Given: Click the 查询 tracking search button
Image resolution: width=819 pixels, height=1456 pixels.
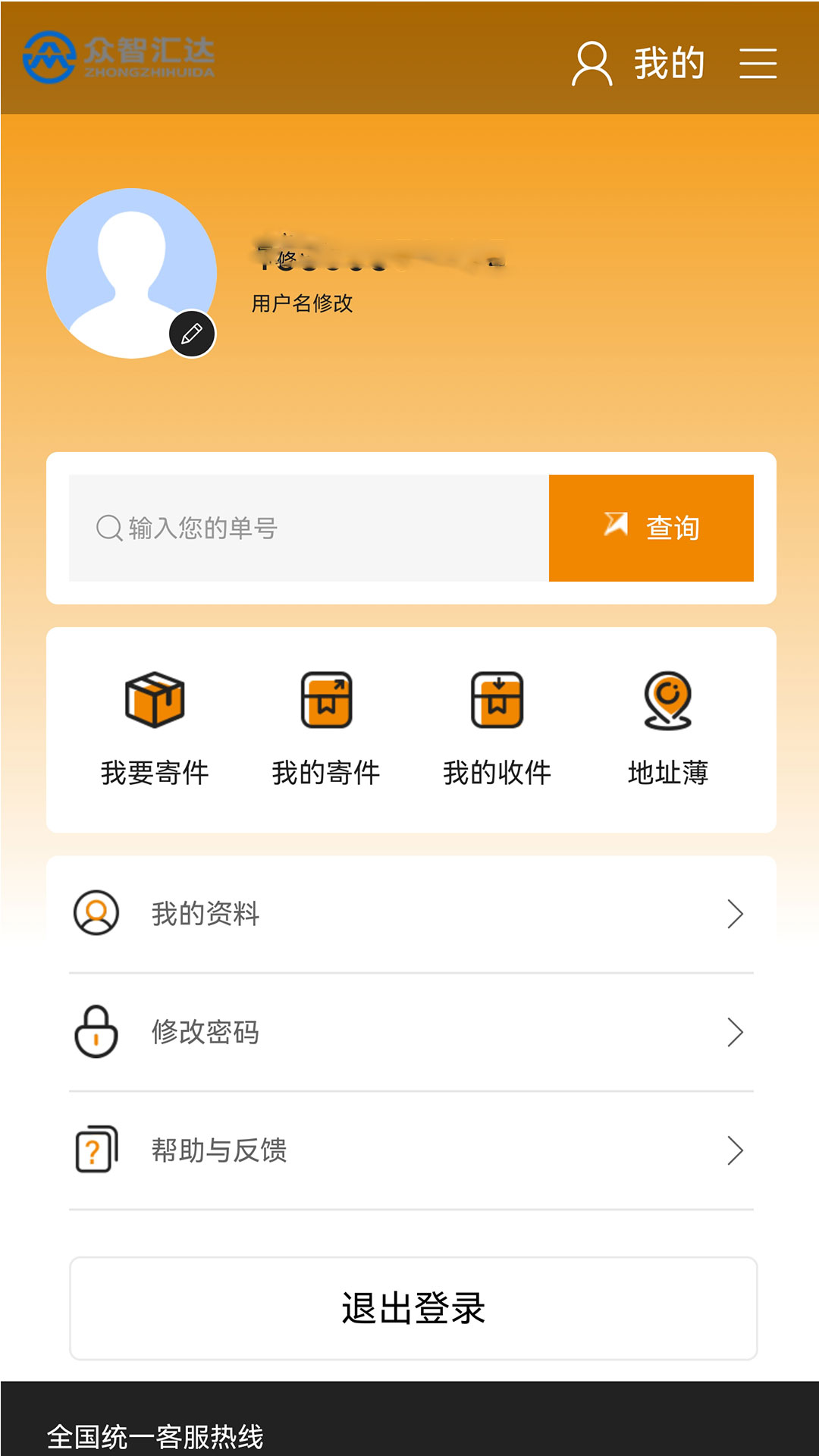Looking at the screenshot, I should 651,528.
